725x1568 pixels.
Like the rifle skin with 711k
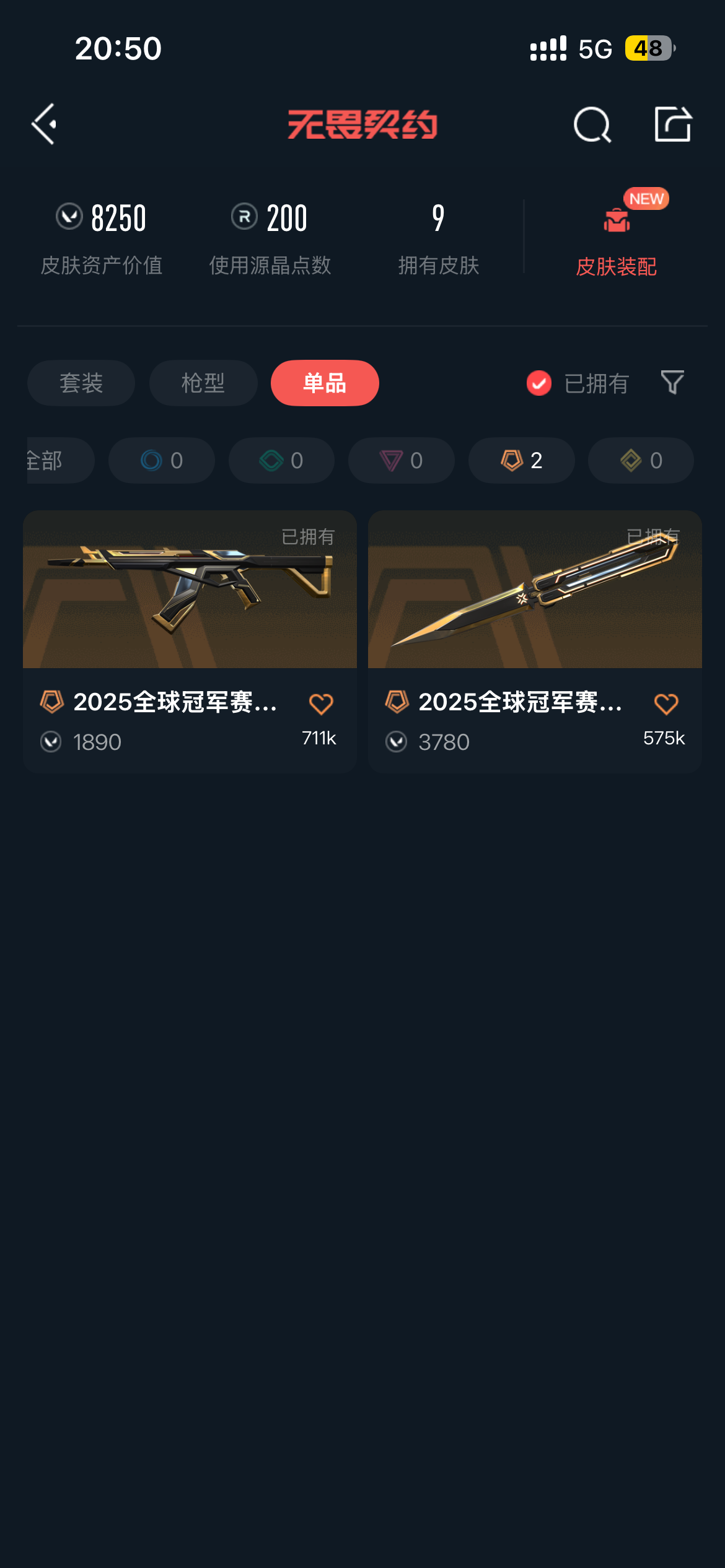pos(321,705)
